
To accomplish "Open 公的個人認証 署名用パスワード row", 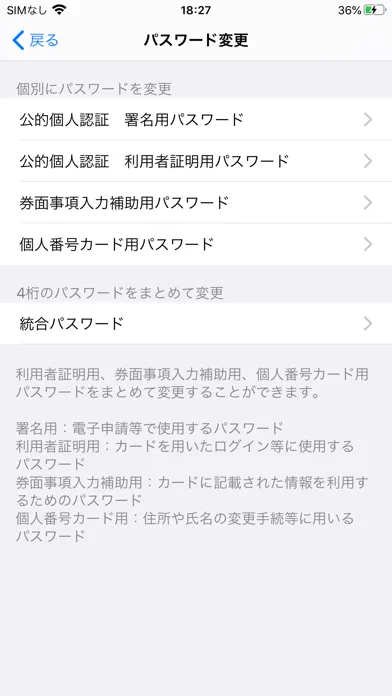I will (196, 119).
